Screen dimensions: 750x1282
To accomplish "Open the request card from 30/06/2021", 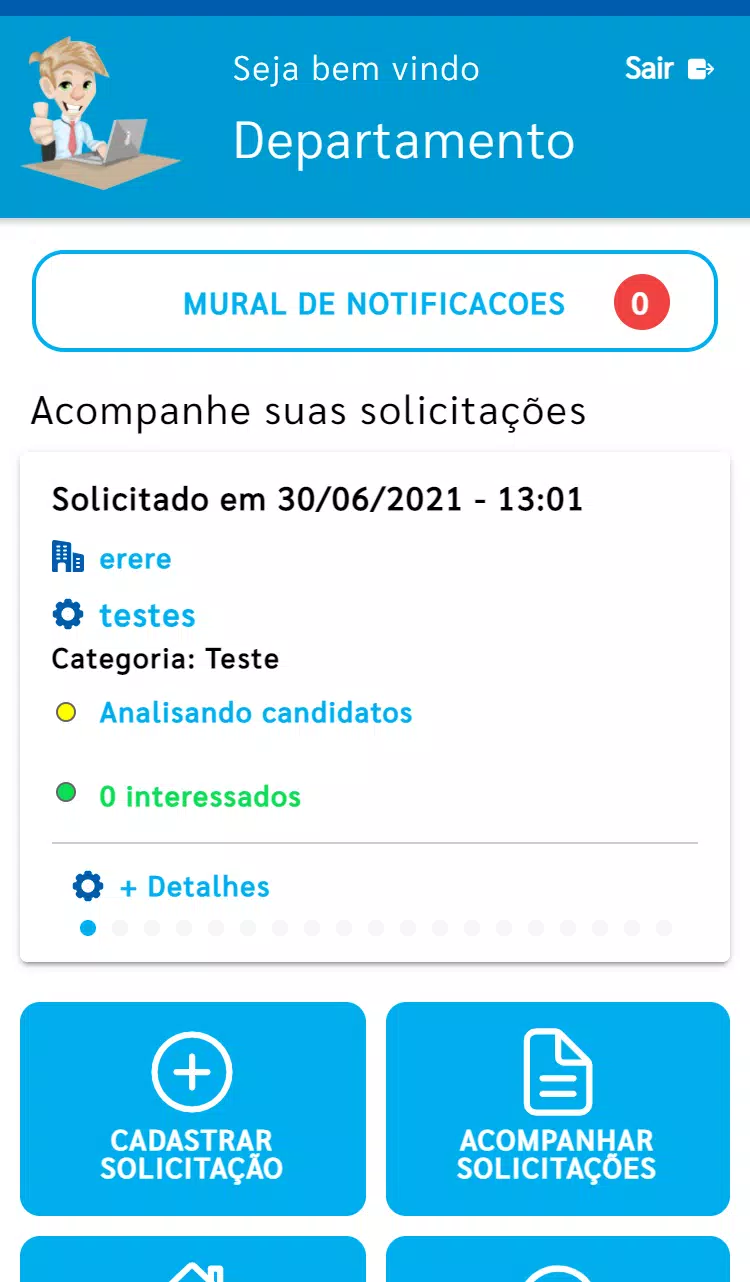I will pyautogui.click(x=375, y=707).
